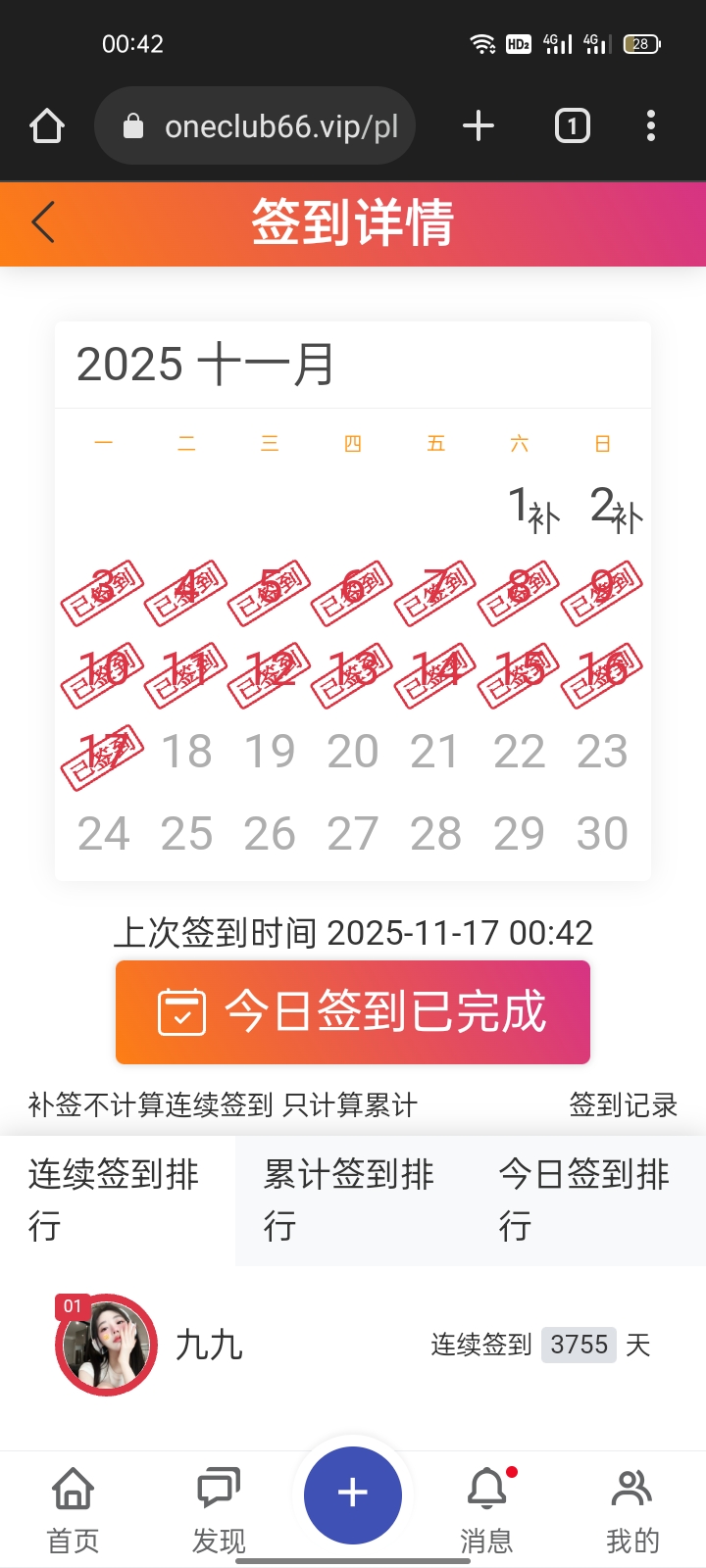This screenshot has width=706, height=1568.
Task: Tap the blue plus create button
Action: pyautogui.click(x=353, y=1494)
